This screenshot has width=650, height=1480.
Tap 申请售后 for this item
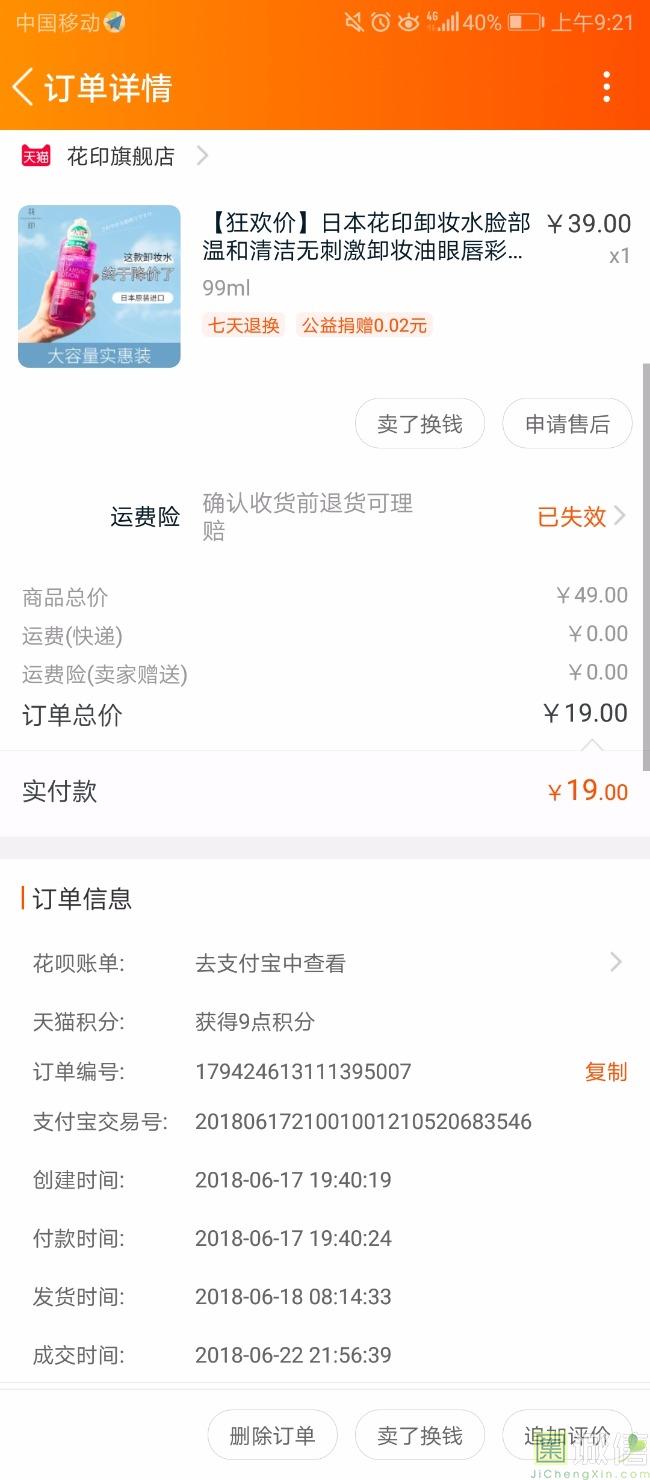[567, 424]
